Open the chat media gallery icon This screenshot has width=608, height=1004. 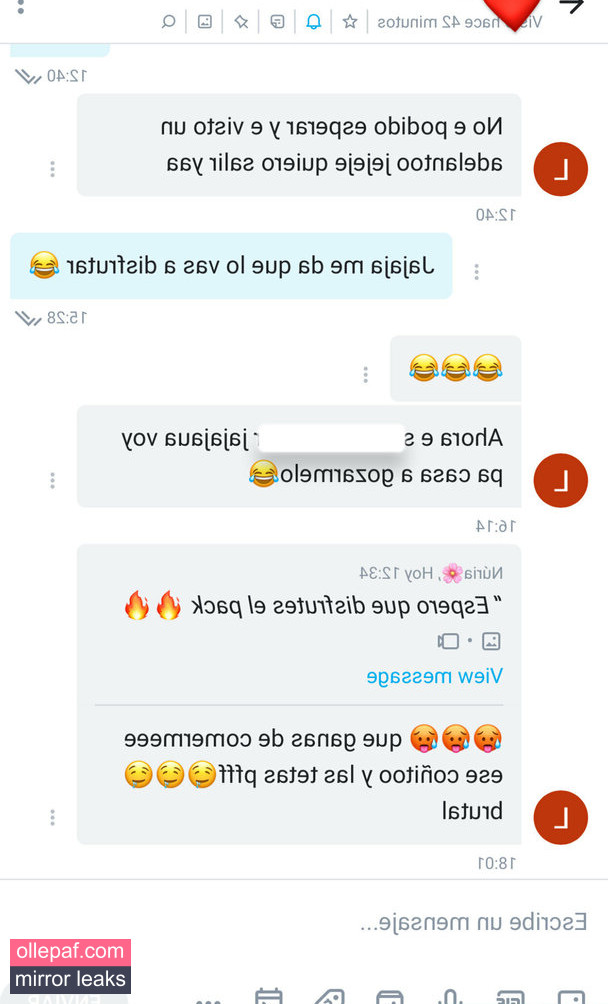point(204,22)
